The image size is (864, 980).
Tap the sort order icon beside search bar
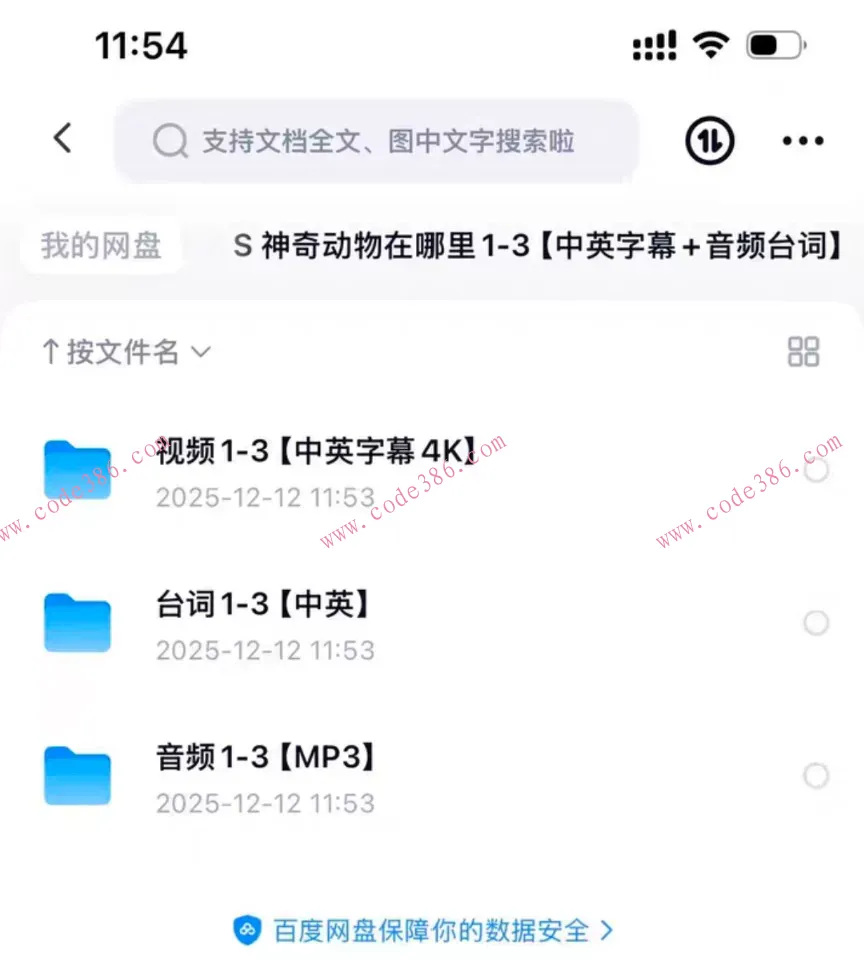click(x=708, y=141)
